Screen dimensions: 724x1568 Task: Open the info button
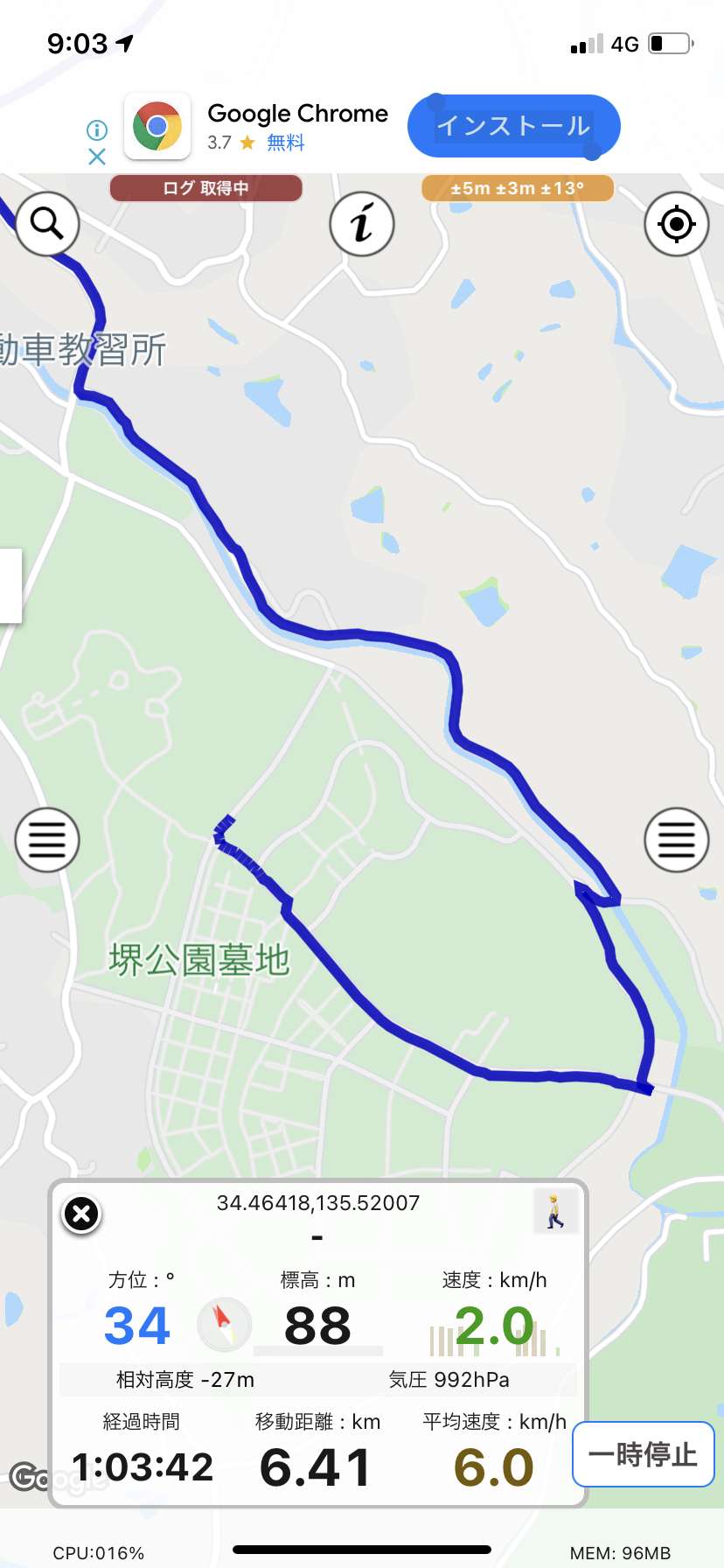click(x=362, y=224)
